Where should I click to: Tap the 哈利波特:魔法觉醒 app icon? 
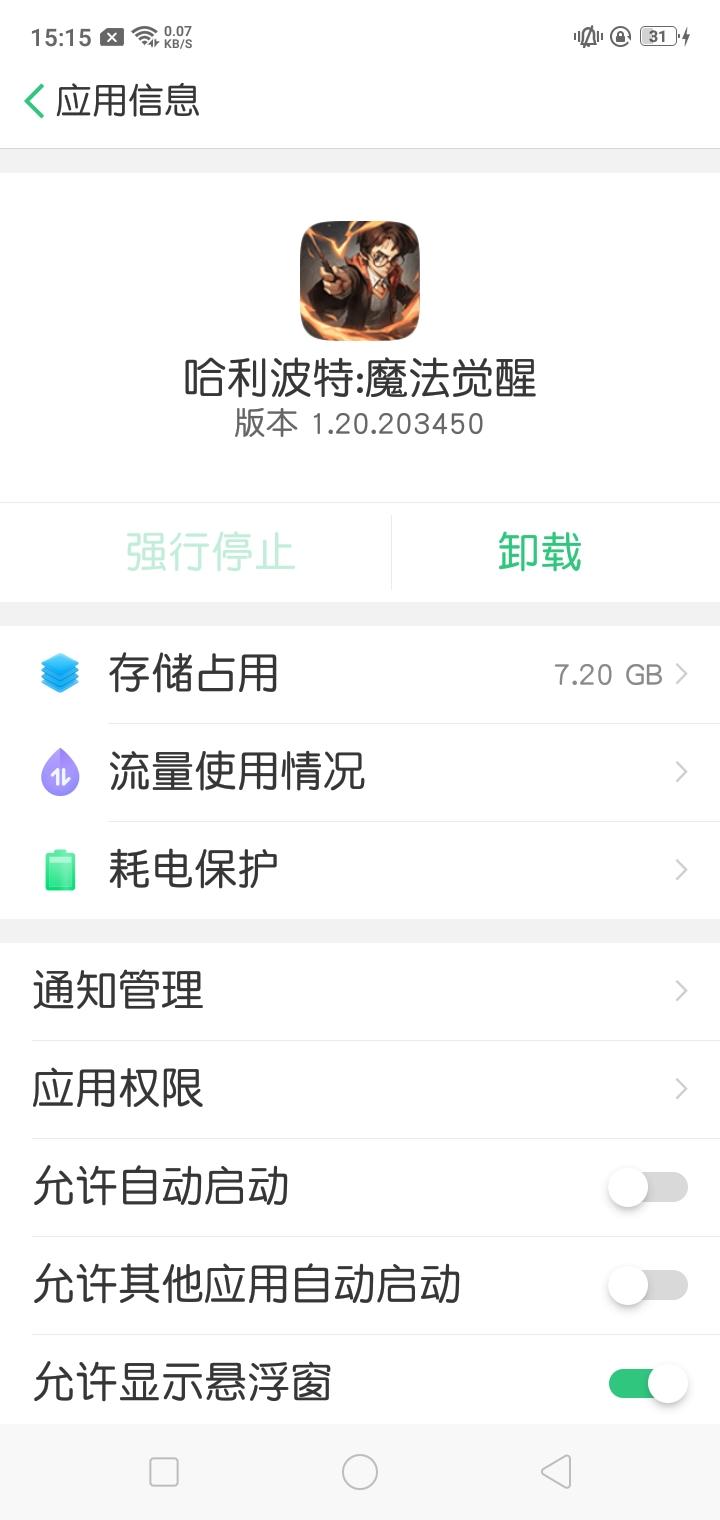360,282
